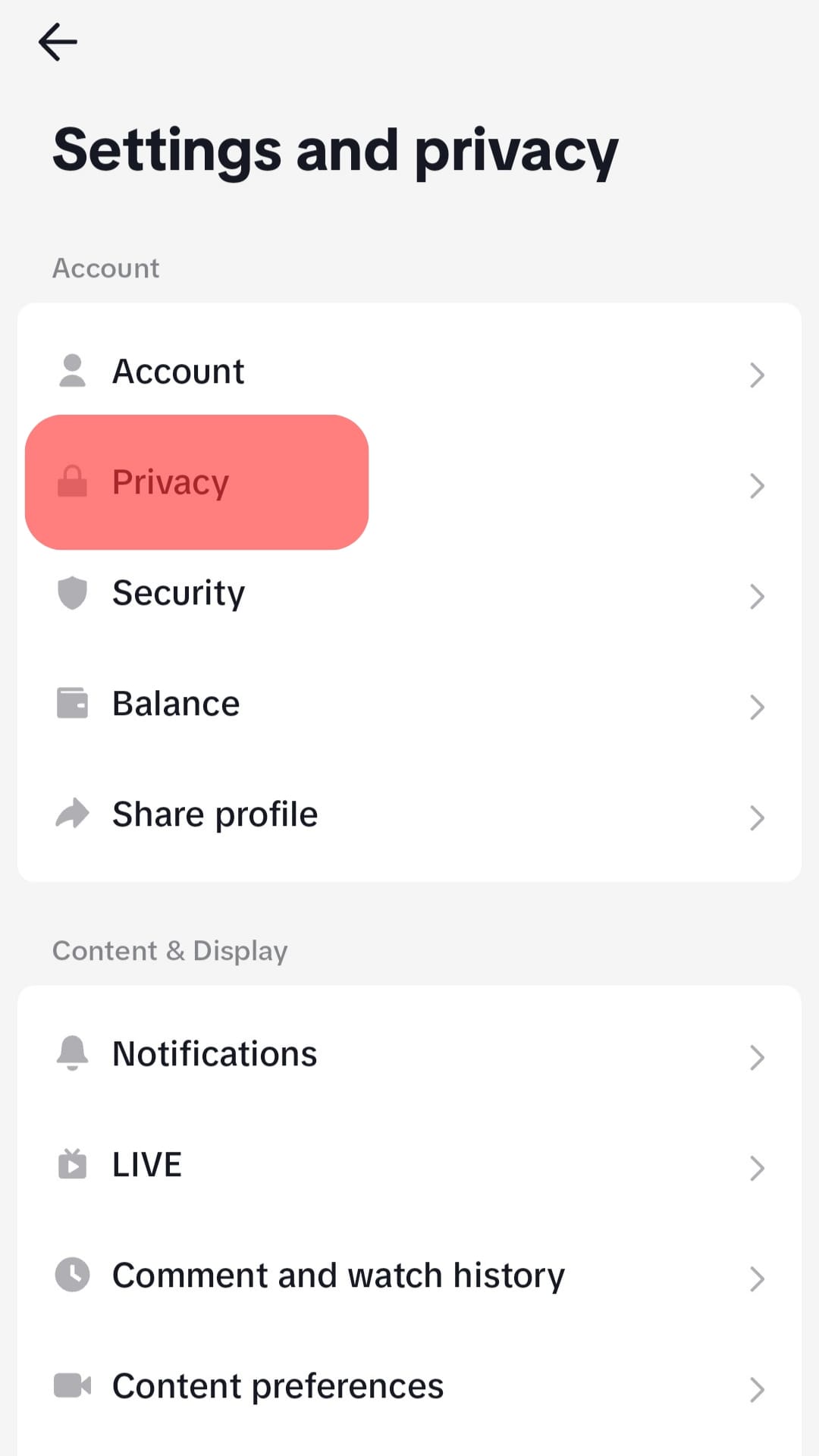Select the Privacy lock icon
Viewport: 819px width, 1456px height.
tap(72, 482)
